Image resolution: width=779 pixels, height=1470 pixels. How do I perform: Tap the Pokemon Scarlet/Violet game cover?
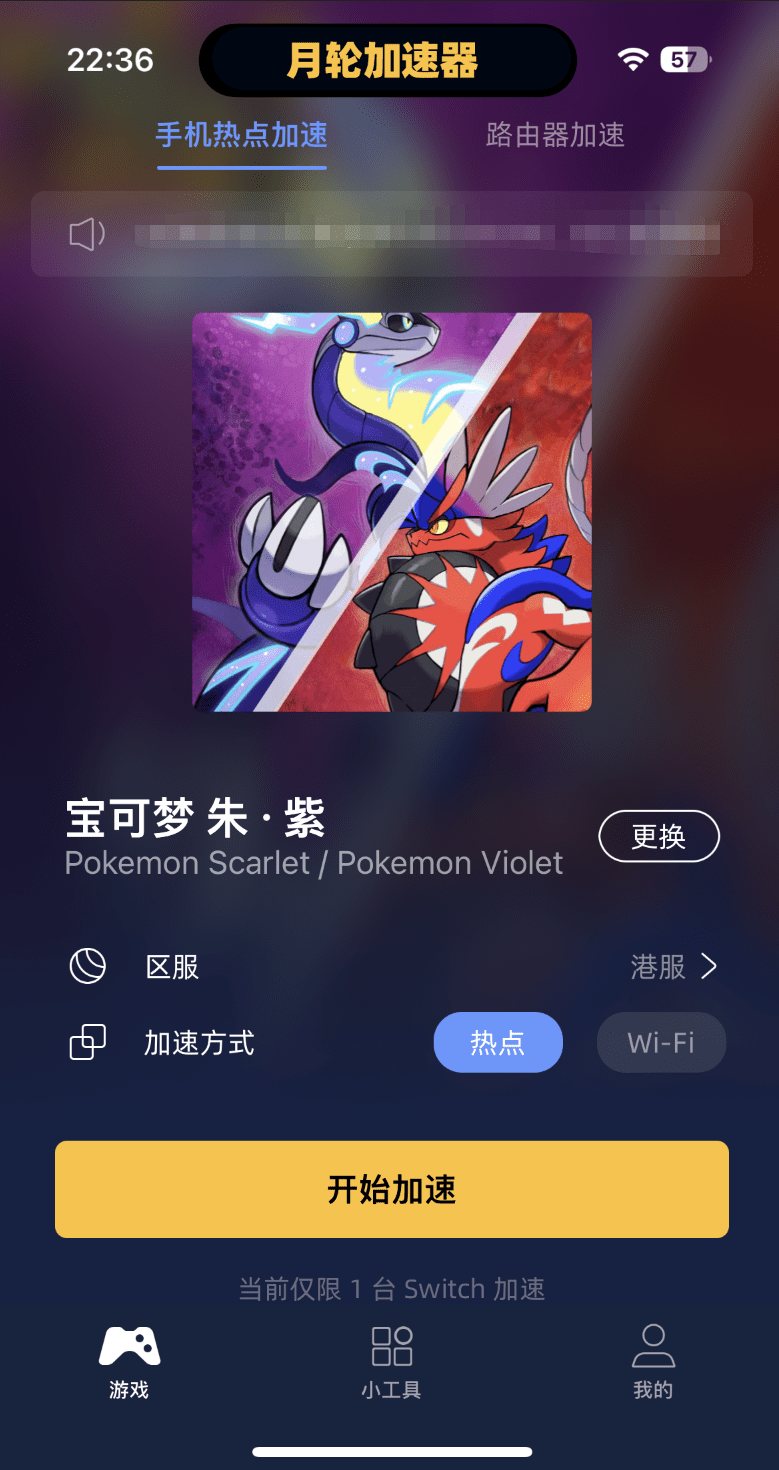tap(391, 511)
